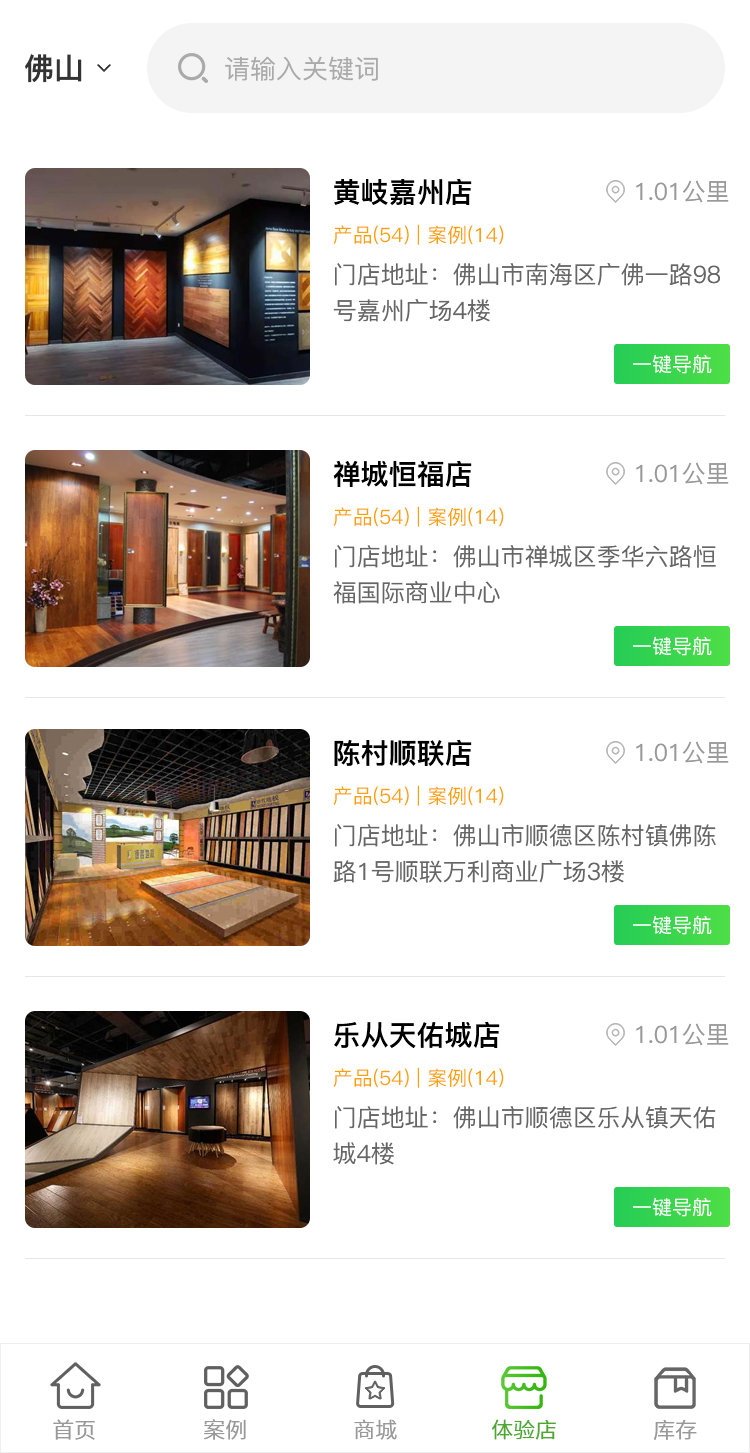750x1453 pixels.
Task: Launch 一键导航 for 乐从天佑城店
Action: [671, 1207]
